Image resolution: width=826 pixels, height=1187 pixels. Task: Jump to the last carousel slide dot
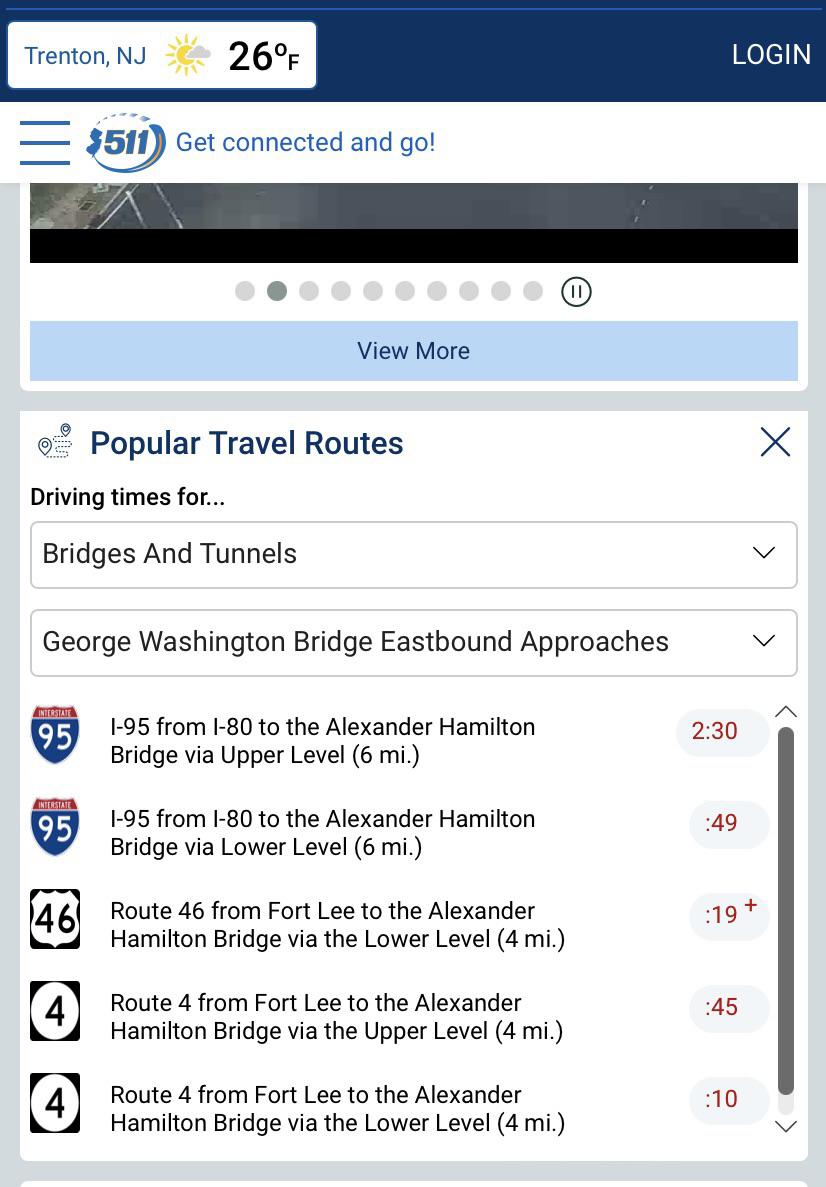(x=533, y=291)
